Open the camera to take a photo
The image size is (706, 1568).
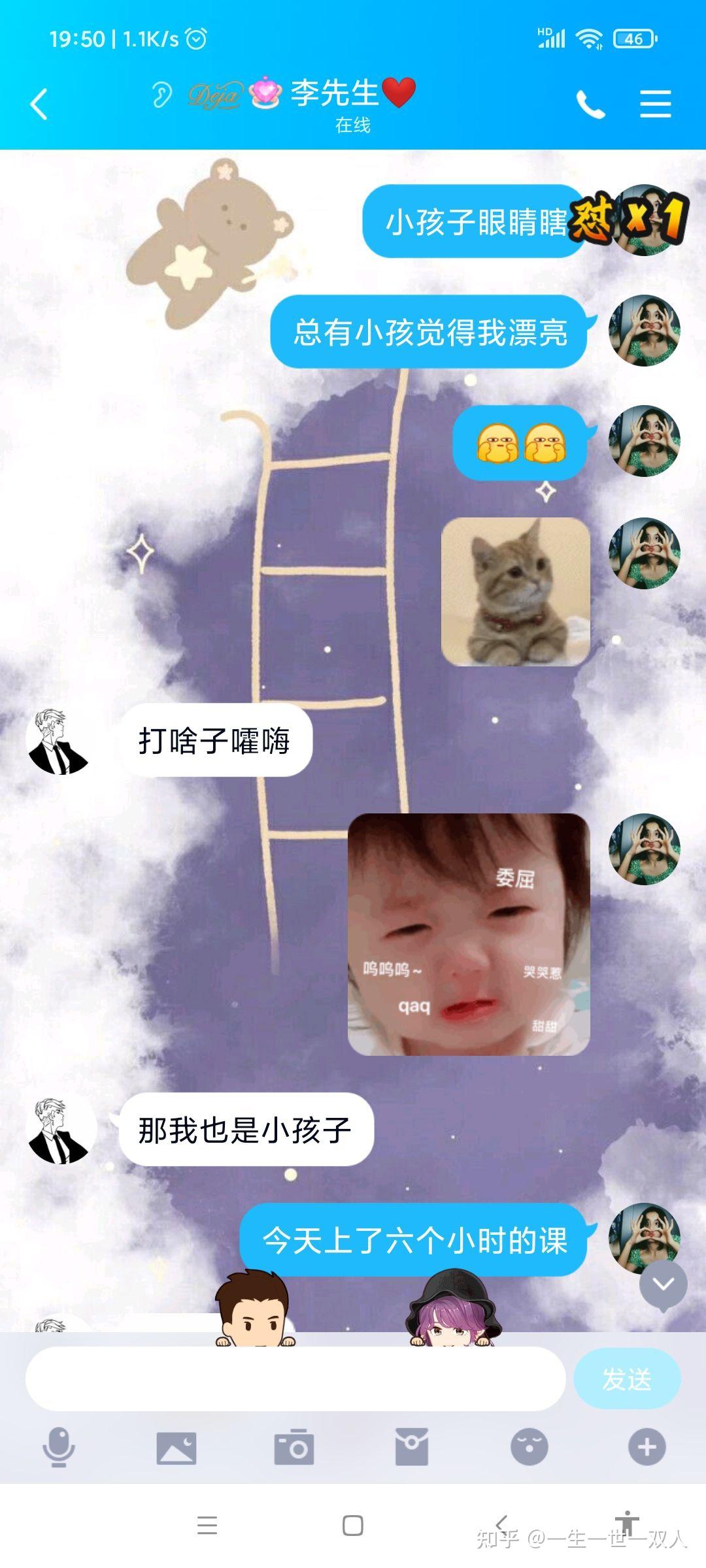click(x=294, y=1447)
